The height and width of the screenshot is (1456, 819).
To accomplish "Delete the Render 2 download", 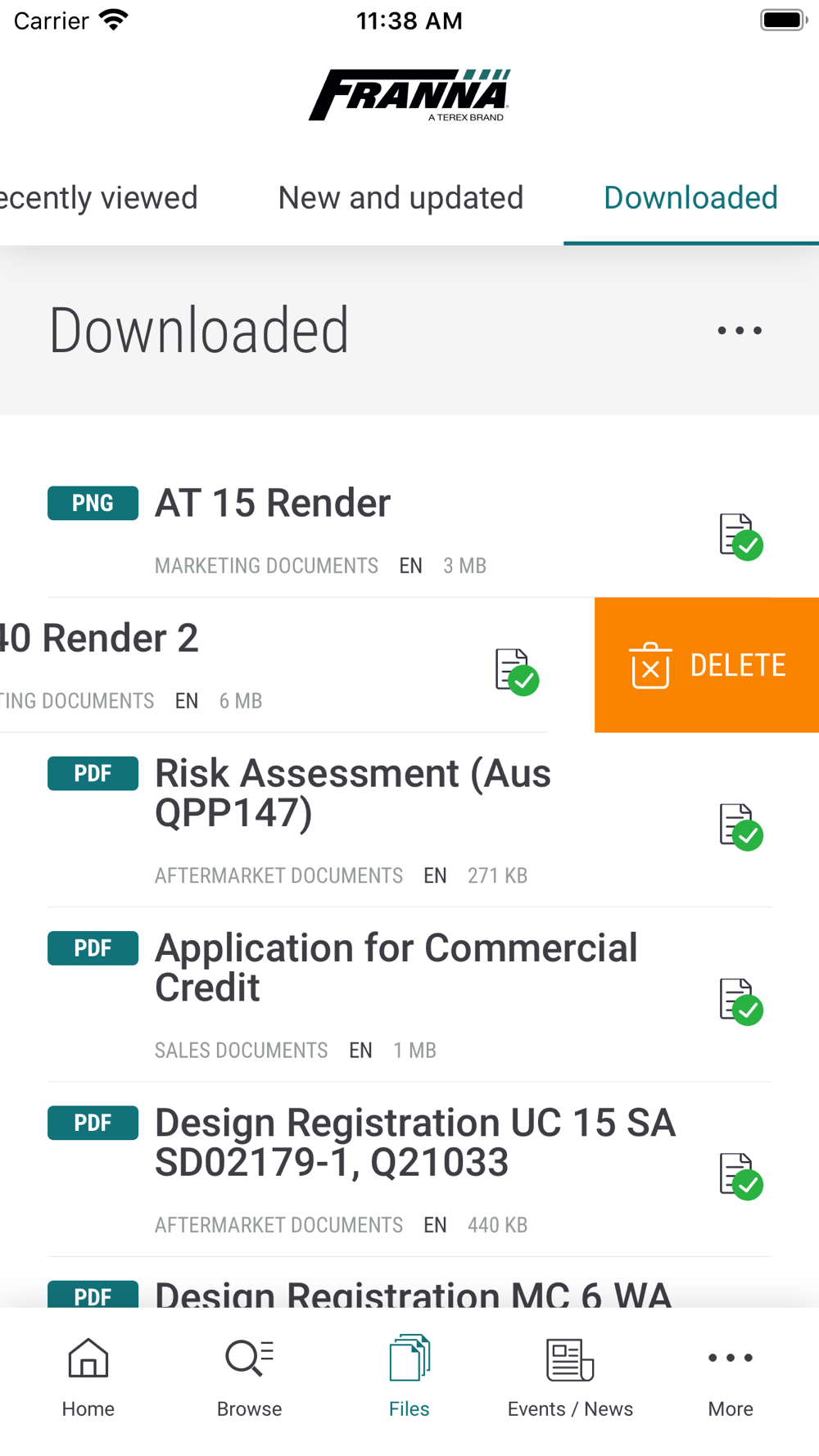I will click(x=707, y=665).
